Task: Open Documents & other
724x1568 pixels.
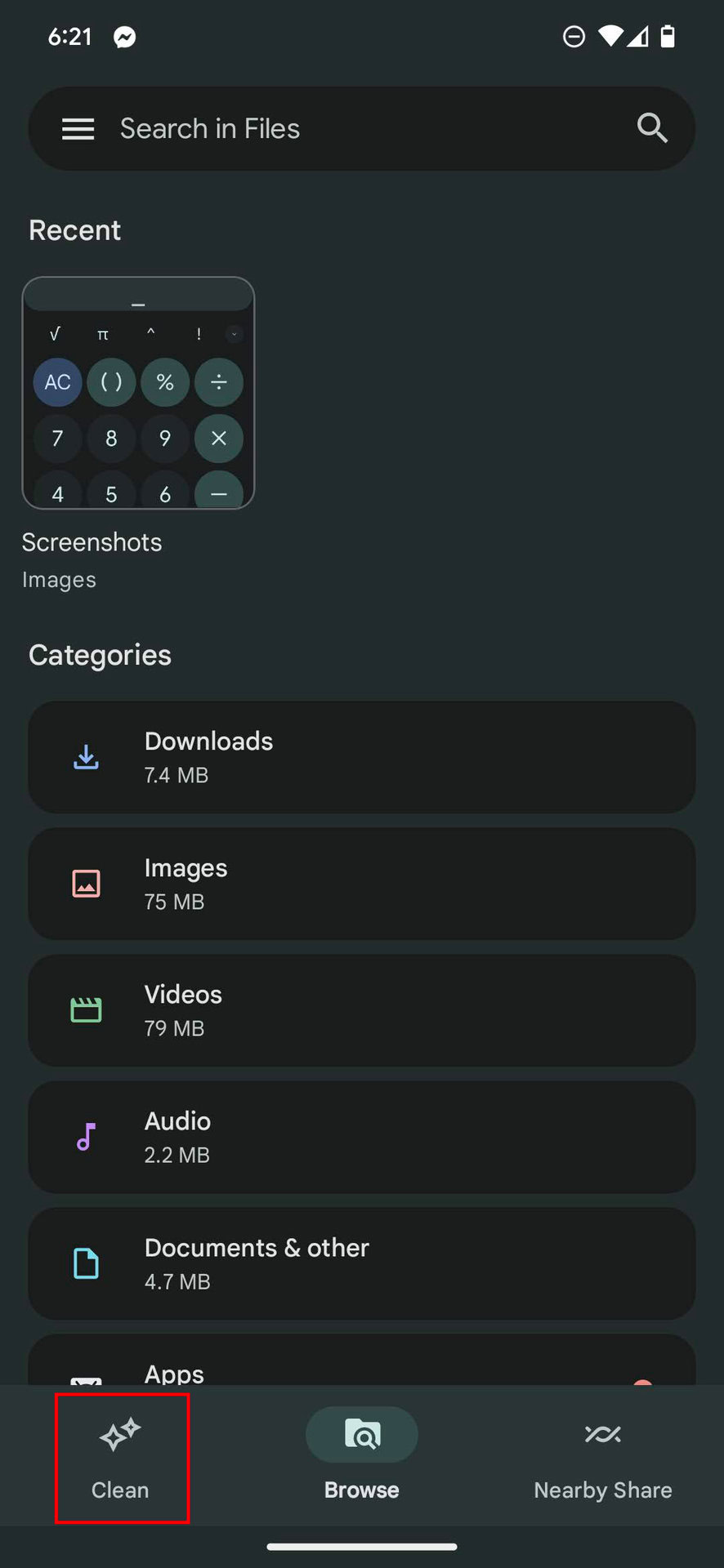Action: click(361, 1263)
